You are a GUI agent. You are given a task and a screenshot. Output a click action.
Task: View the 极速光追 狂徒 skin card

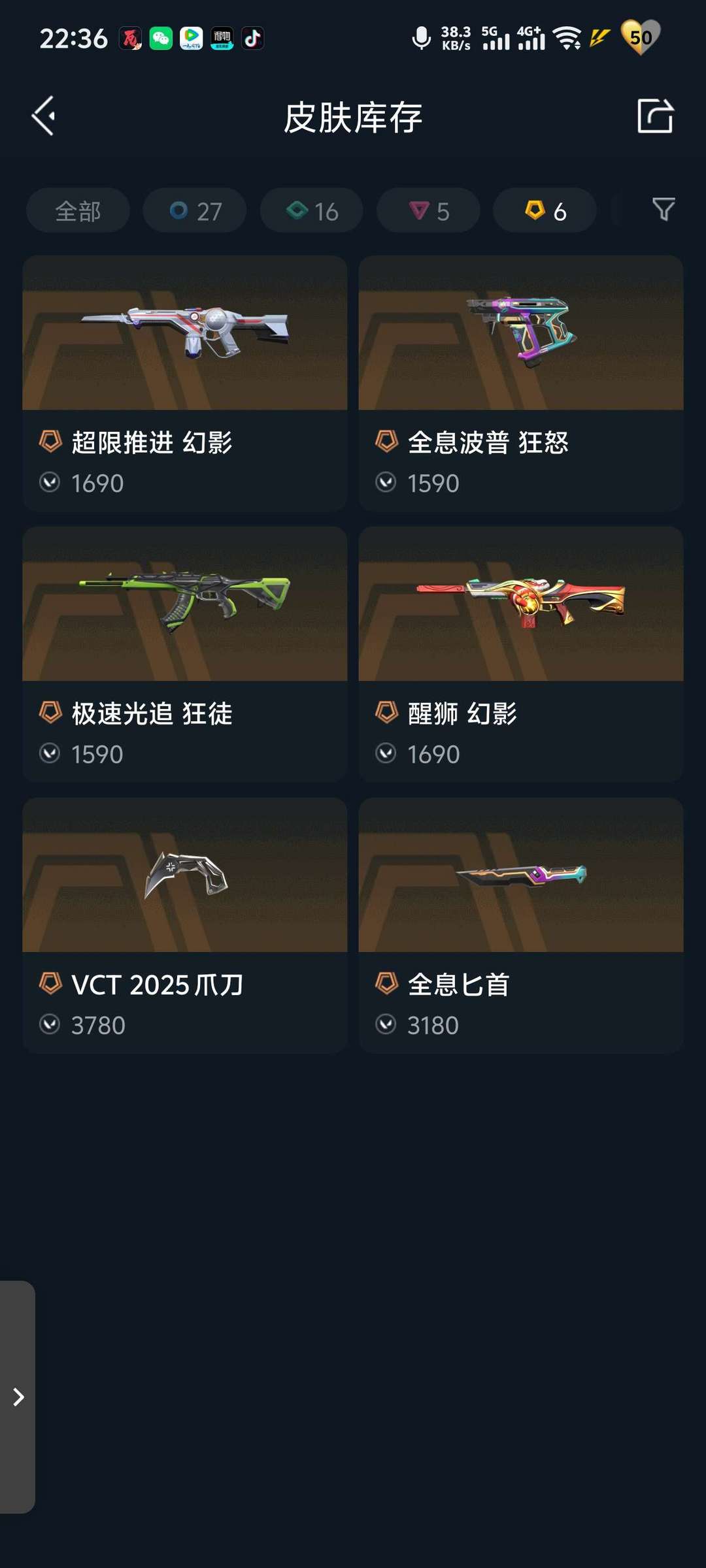click(x=184, y=653)
